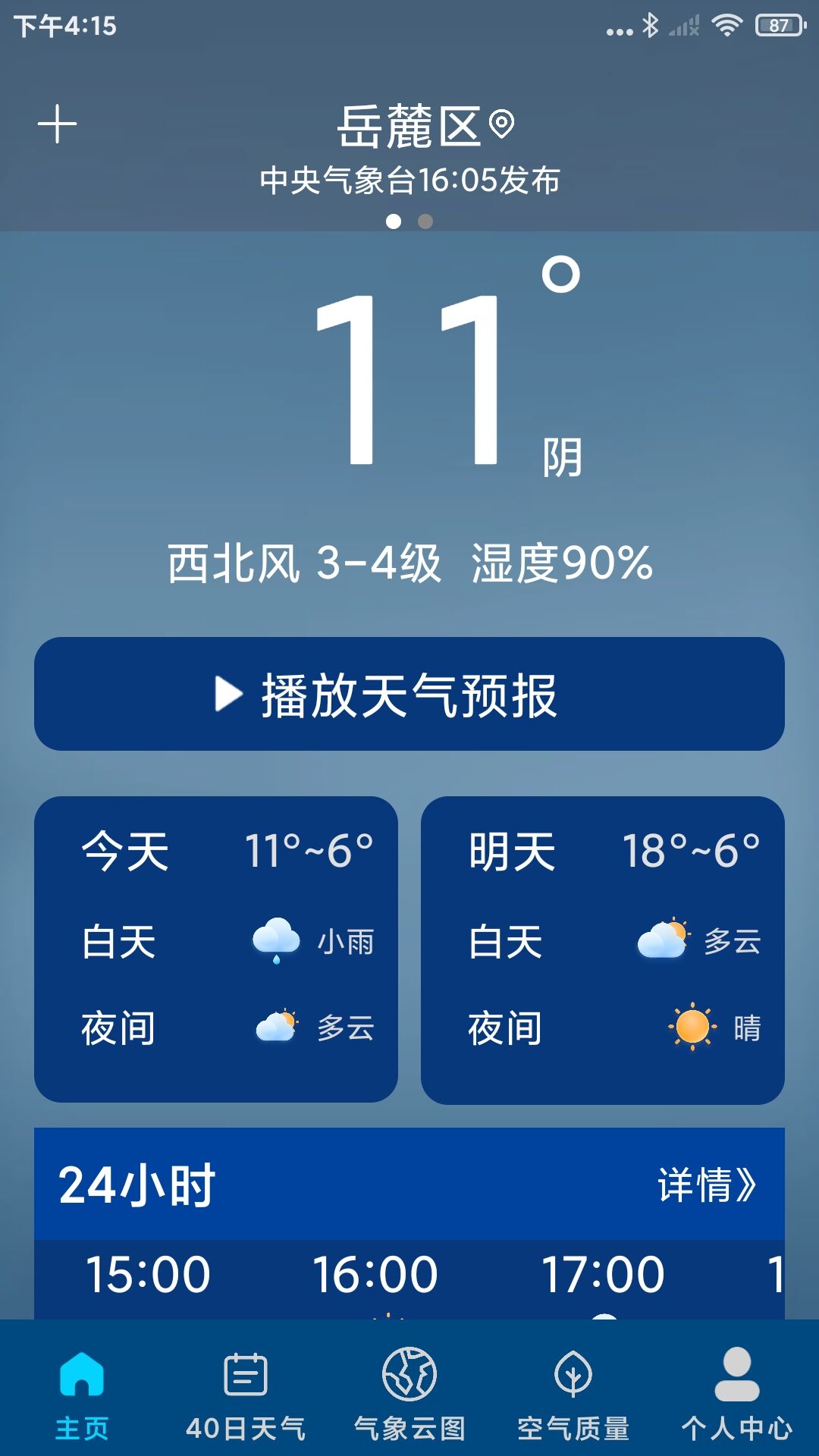Open the 40日天气 forecast icon
This screenshot has width=819, height=1456.
pos(245,1385)
